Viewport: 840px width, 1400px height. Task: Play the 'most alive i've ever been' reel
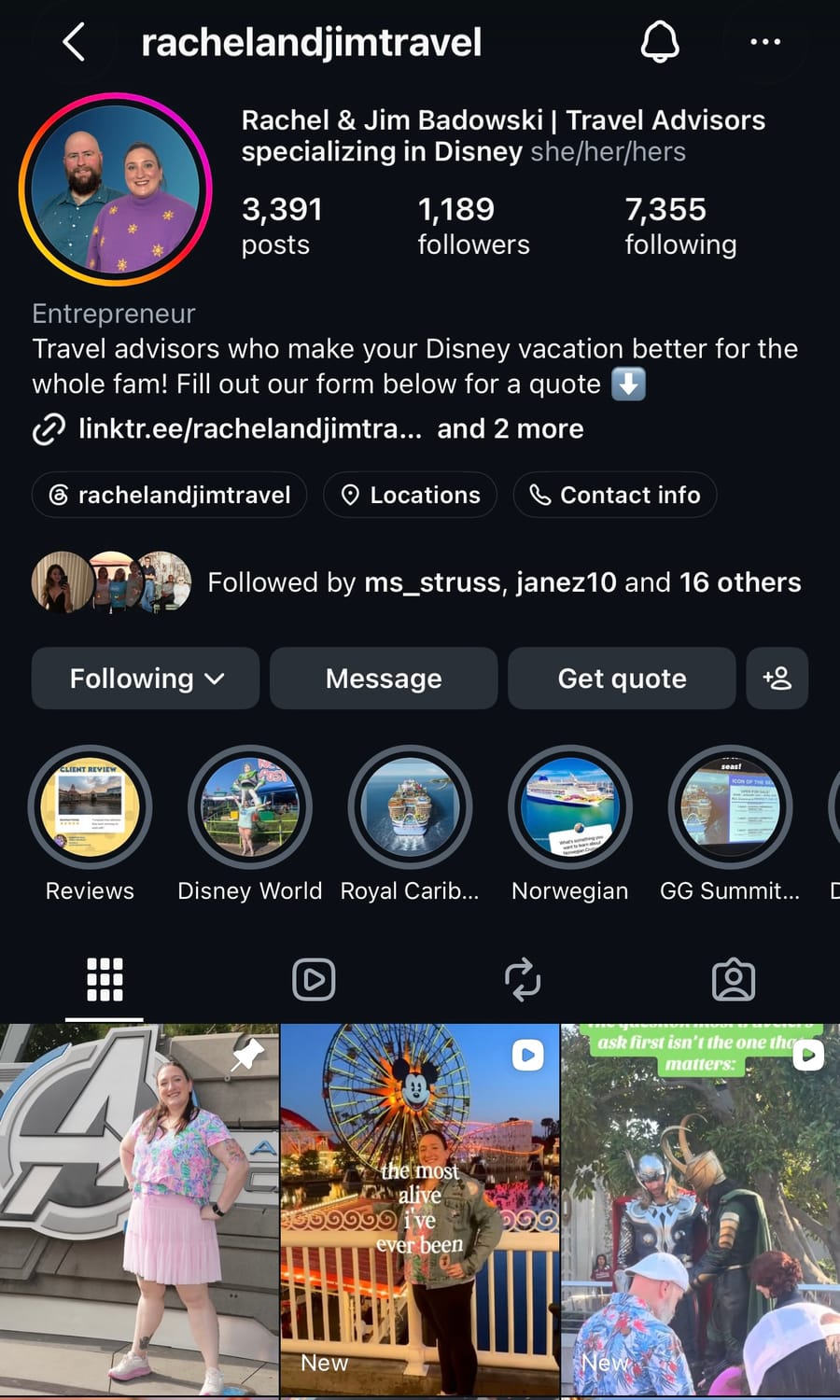(x=420, y=1210)
